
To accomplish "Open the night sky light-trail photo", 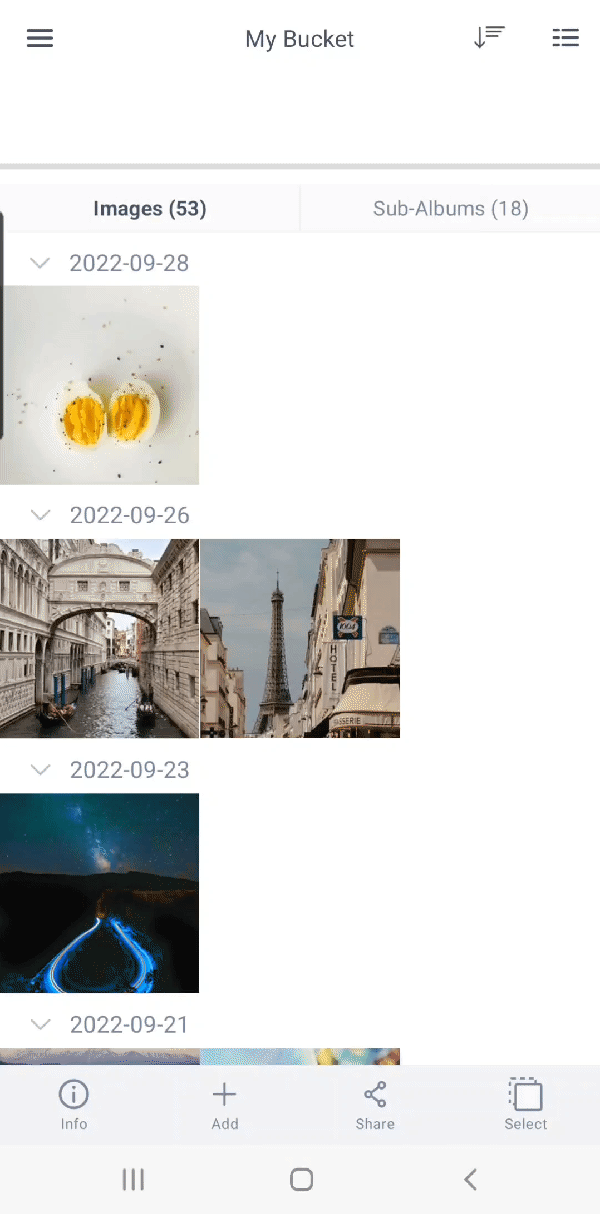I will pos(99,893).
